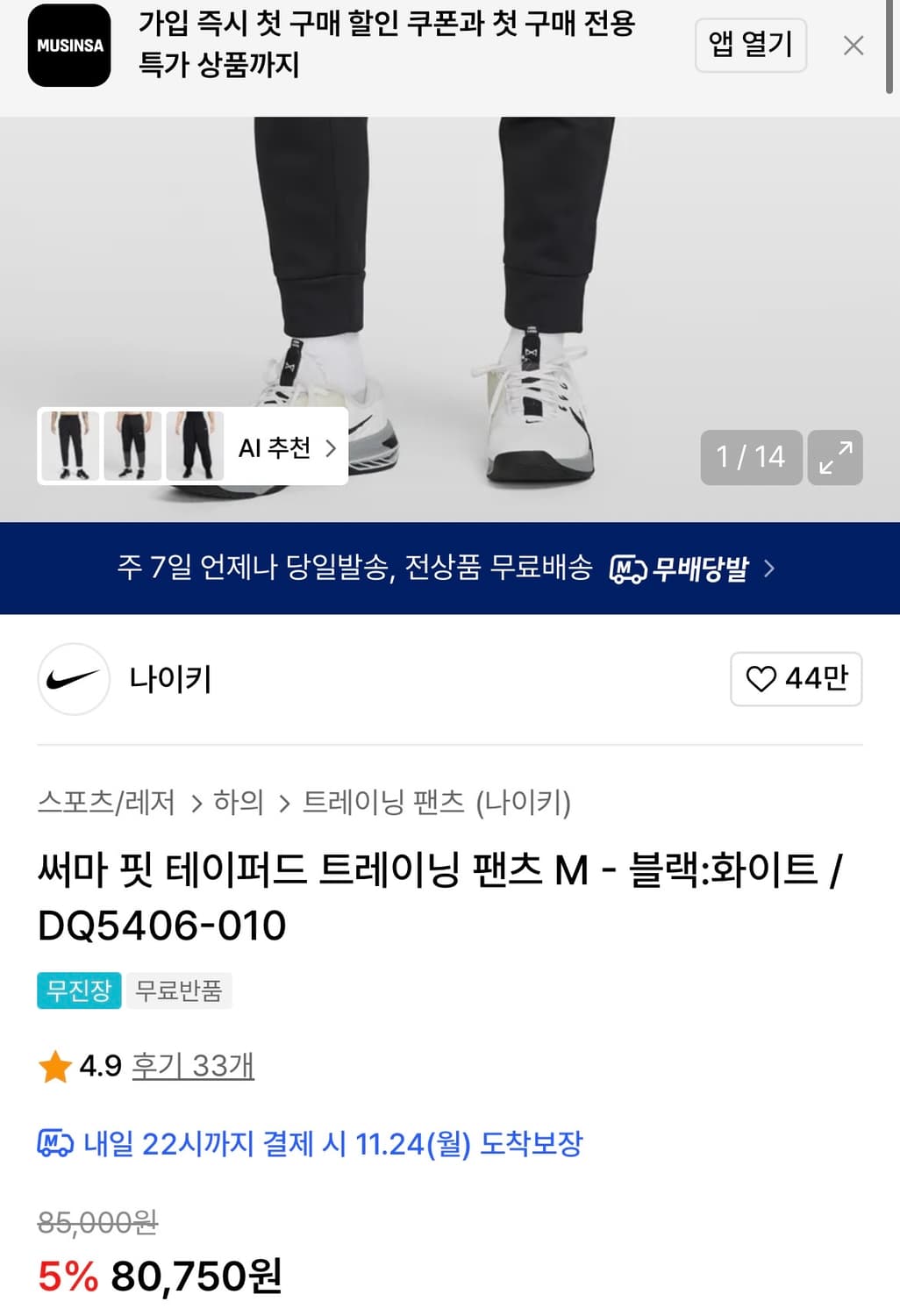Open the 후기 33개 reviews link

pyautogui.click(x=192, y=1067)
